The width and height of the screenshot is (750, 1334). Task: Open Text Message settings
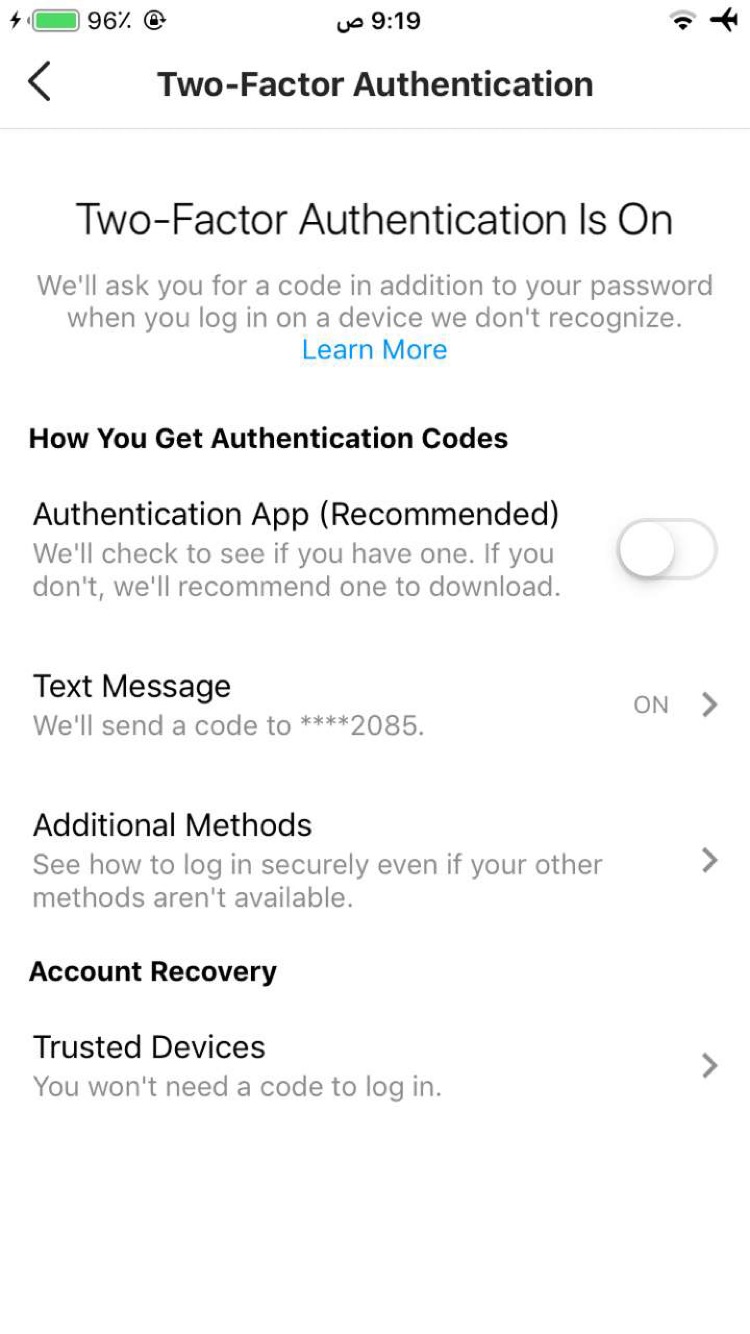coord(374,704)
